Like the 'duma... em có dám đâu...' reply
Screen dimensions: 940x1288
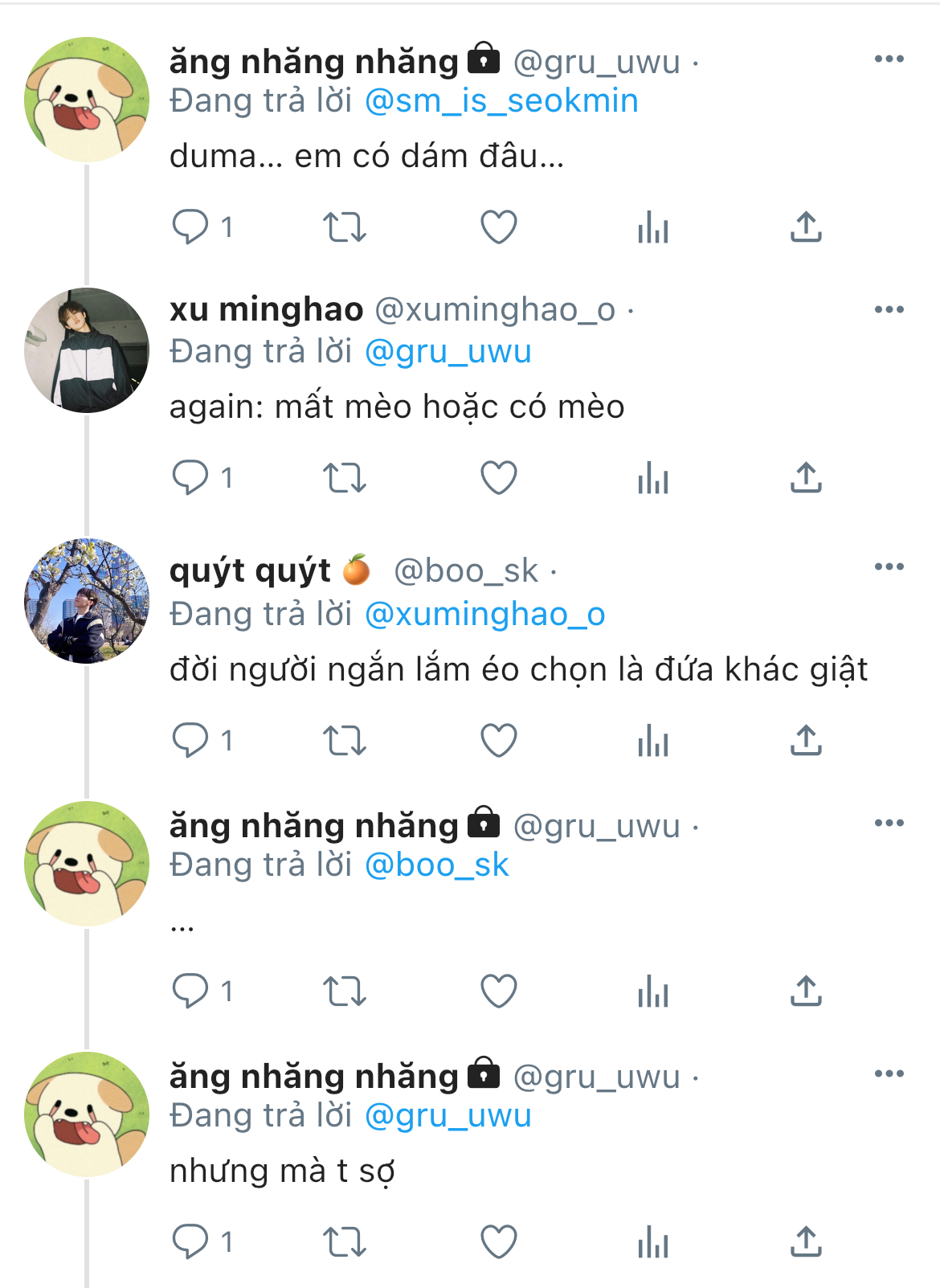tap(498, 227)
